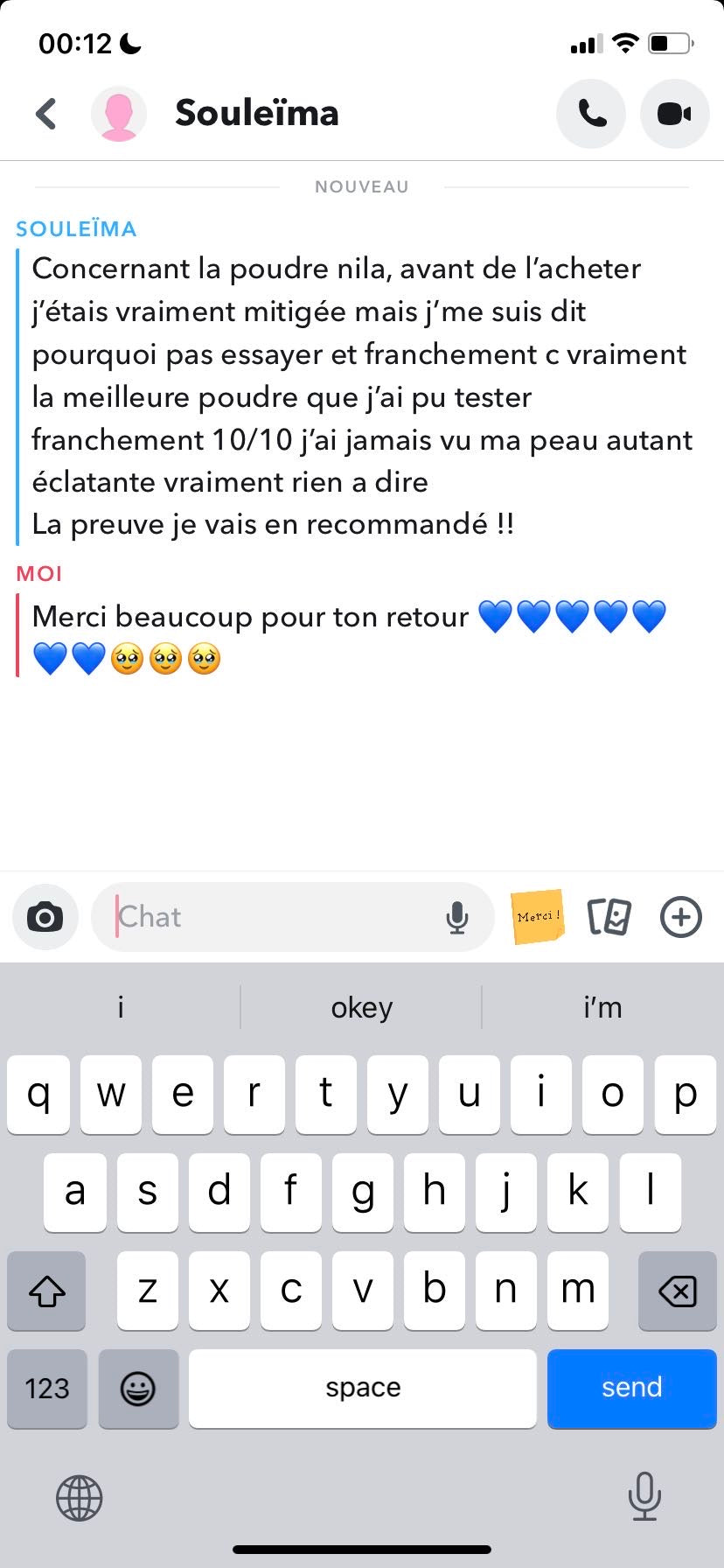Screen dimensions: 724x1568
Task: Start a video call with Souleïma
Action: (x=674, y=114)
